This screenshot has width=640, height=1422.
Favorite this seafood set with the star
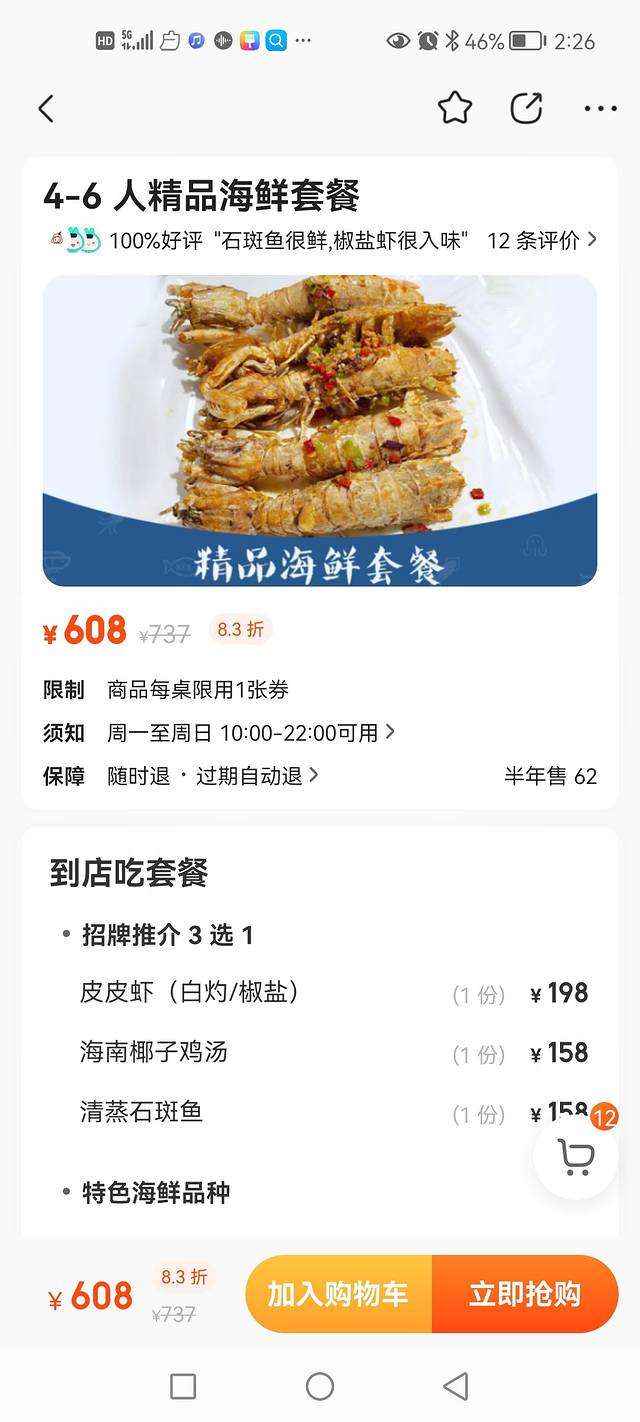pos(455,108)
